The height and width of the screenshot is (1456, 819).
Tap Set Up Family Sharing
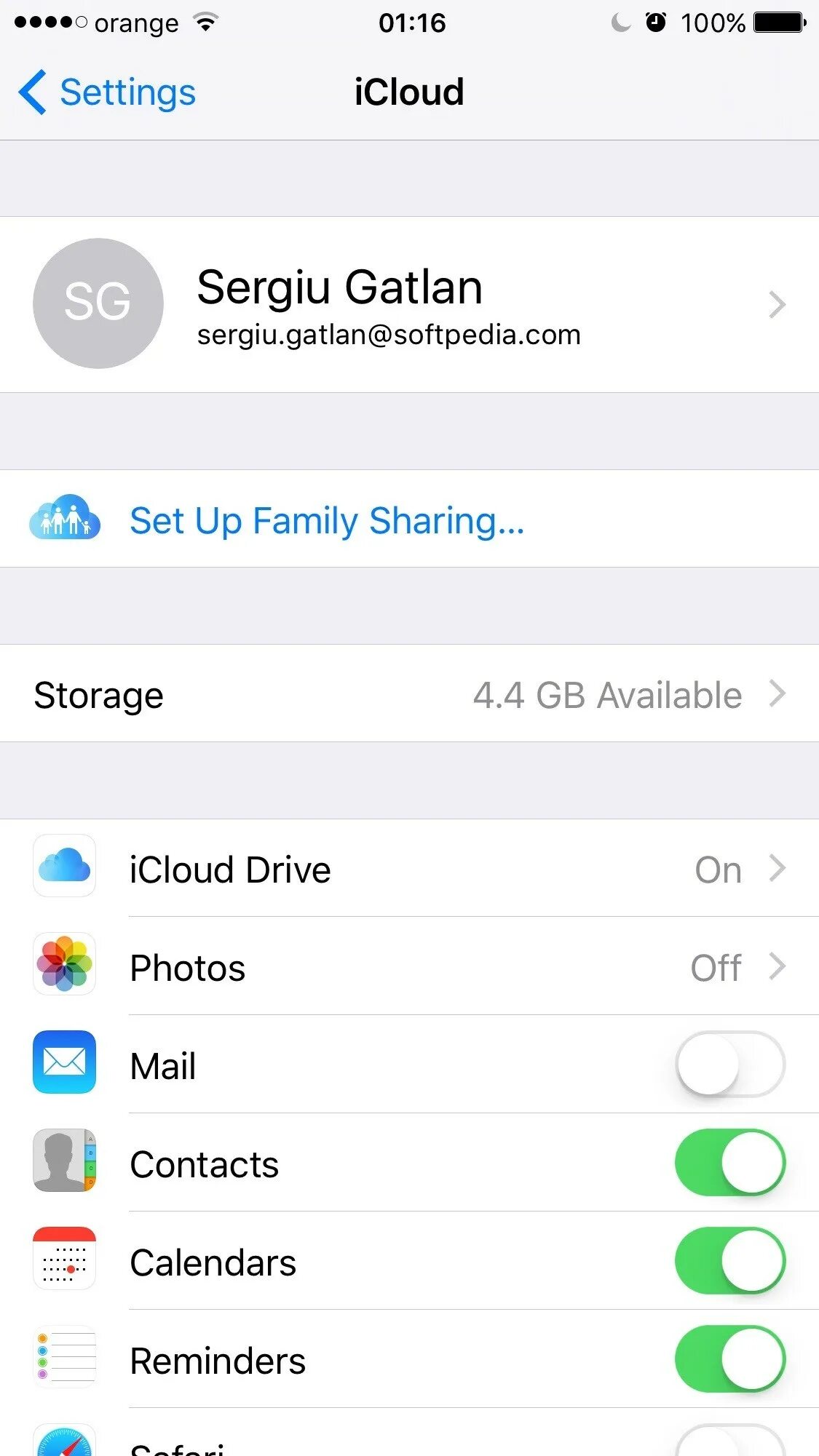coord(409,519)
